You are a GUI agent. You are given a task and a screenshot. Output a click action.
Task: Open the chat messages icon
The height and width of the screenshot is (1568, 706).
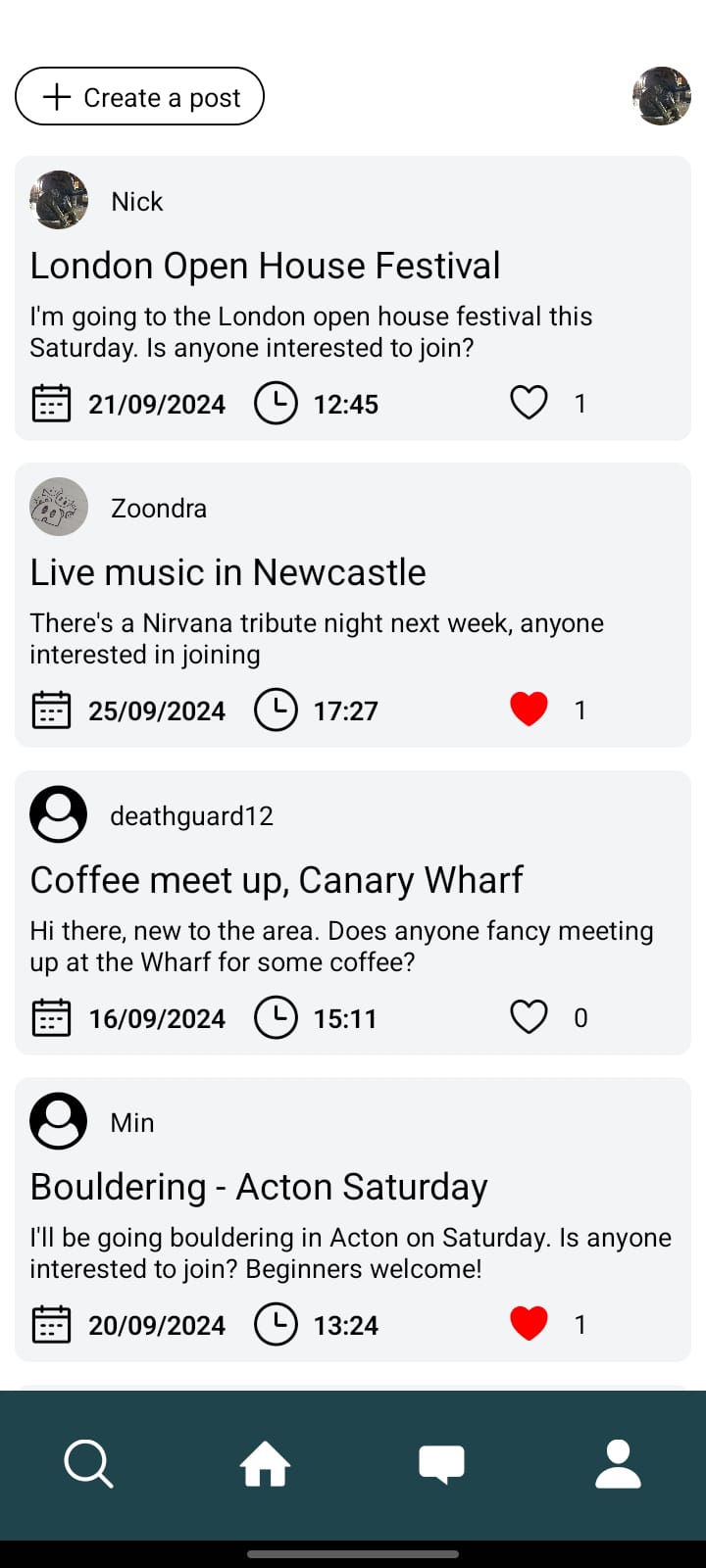point(441,1463)
